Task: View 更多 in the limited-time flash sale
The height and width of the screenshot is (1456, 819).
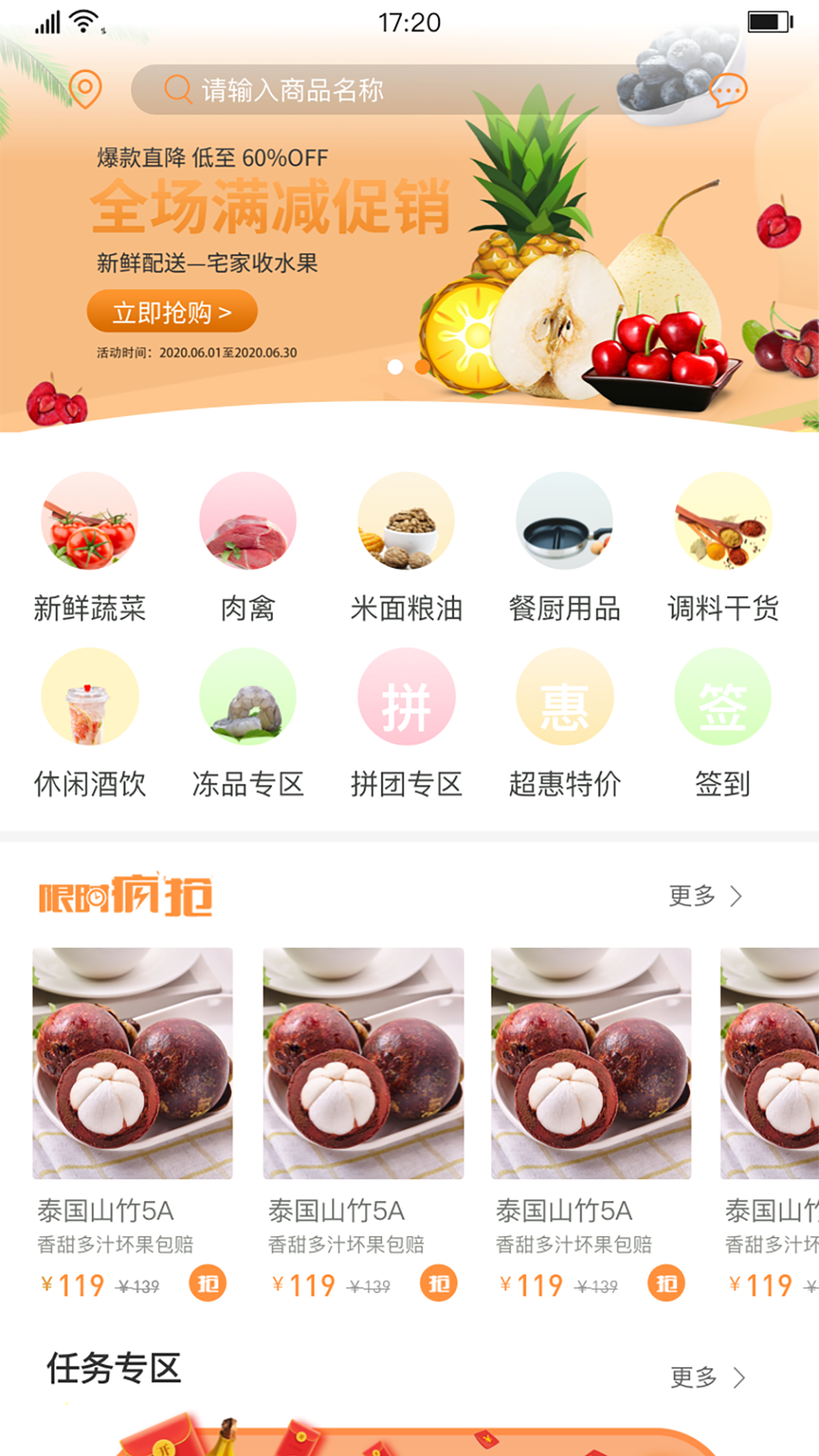Action: tap(705, 896)
